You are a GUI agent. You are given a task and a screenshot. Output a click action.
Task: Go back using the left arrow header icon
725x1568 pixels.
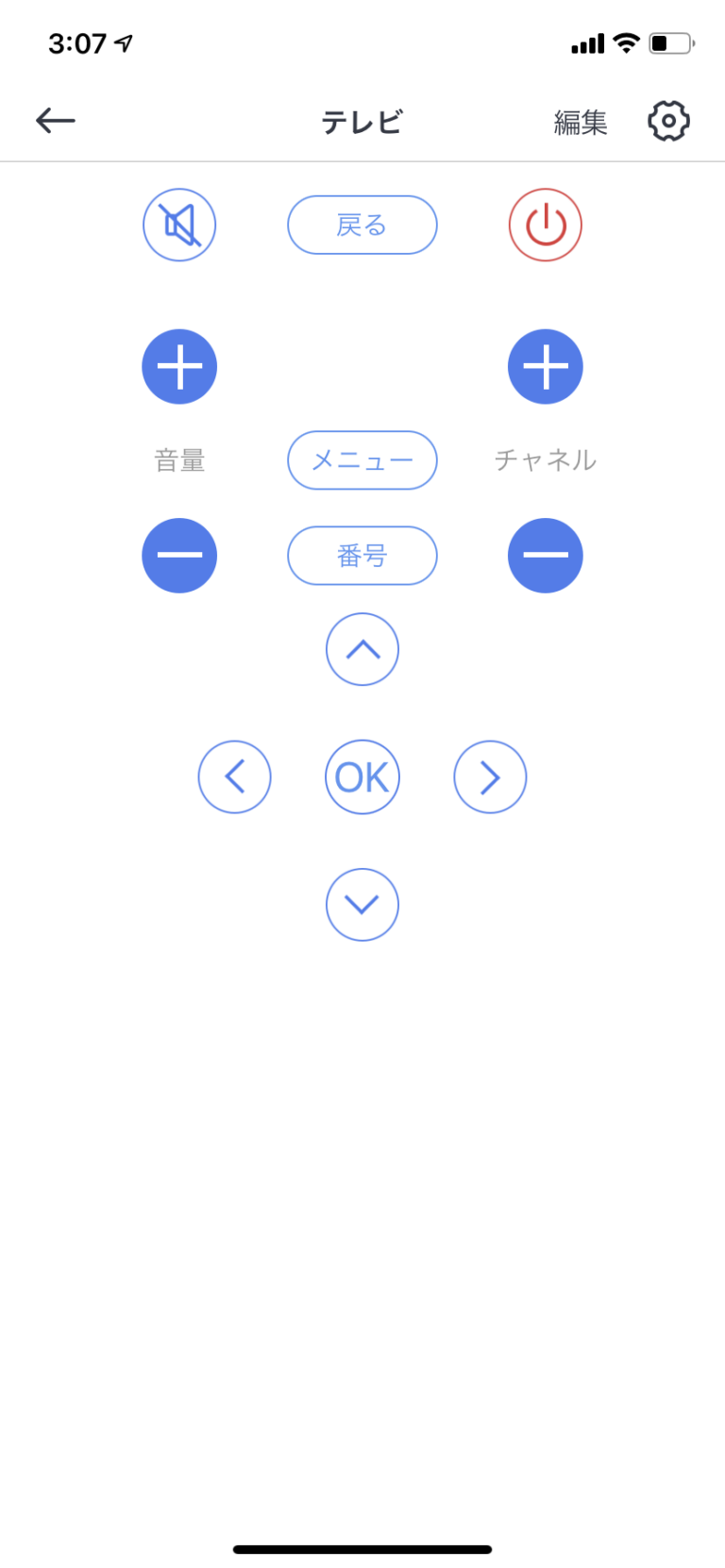click(x=55, y=121)
